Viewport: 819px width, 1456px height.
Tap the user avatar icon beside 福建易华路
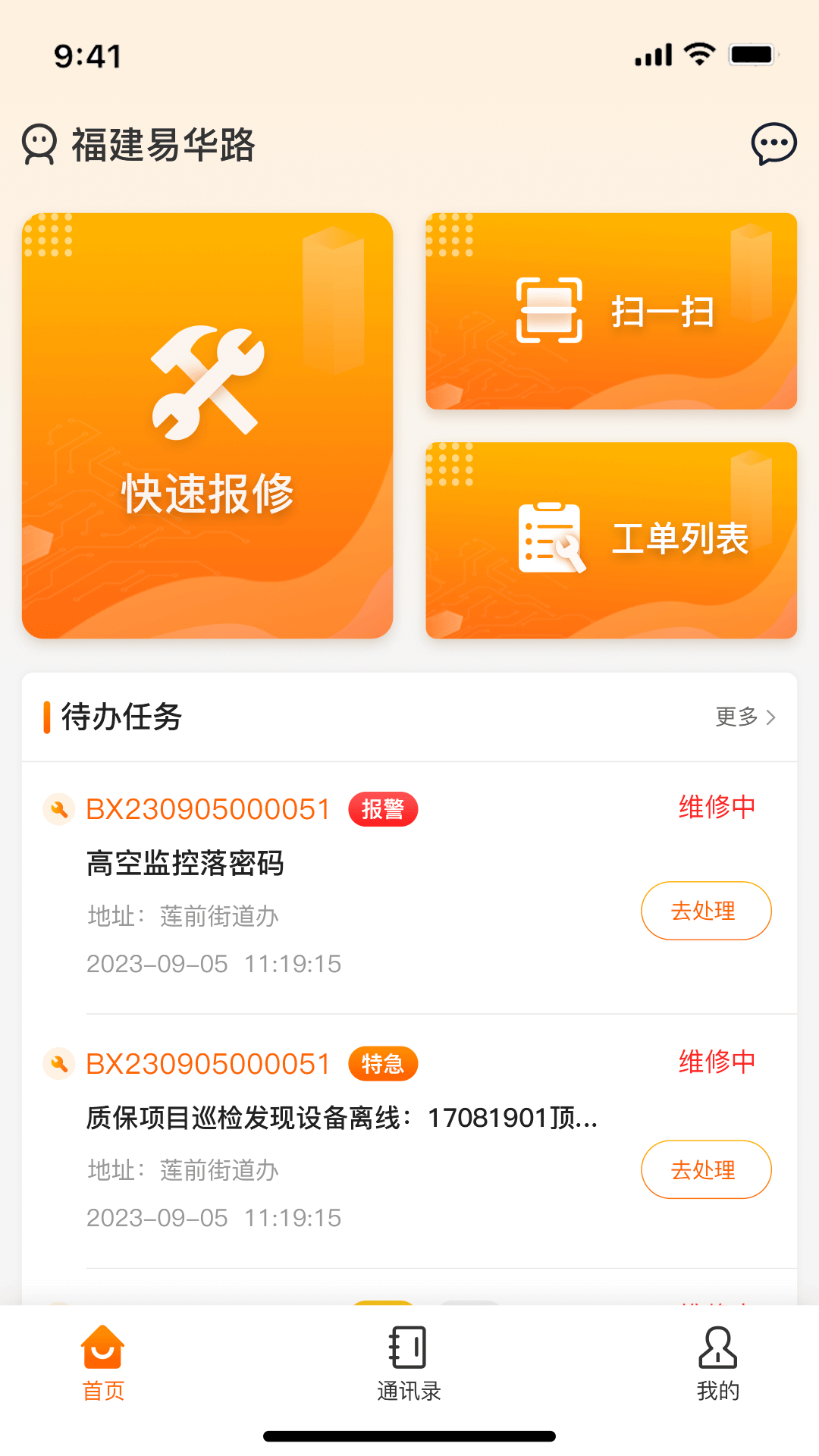point(38,146)
